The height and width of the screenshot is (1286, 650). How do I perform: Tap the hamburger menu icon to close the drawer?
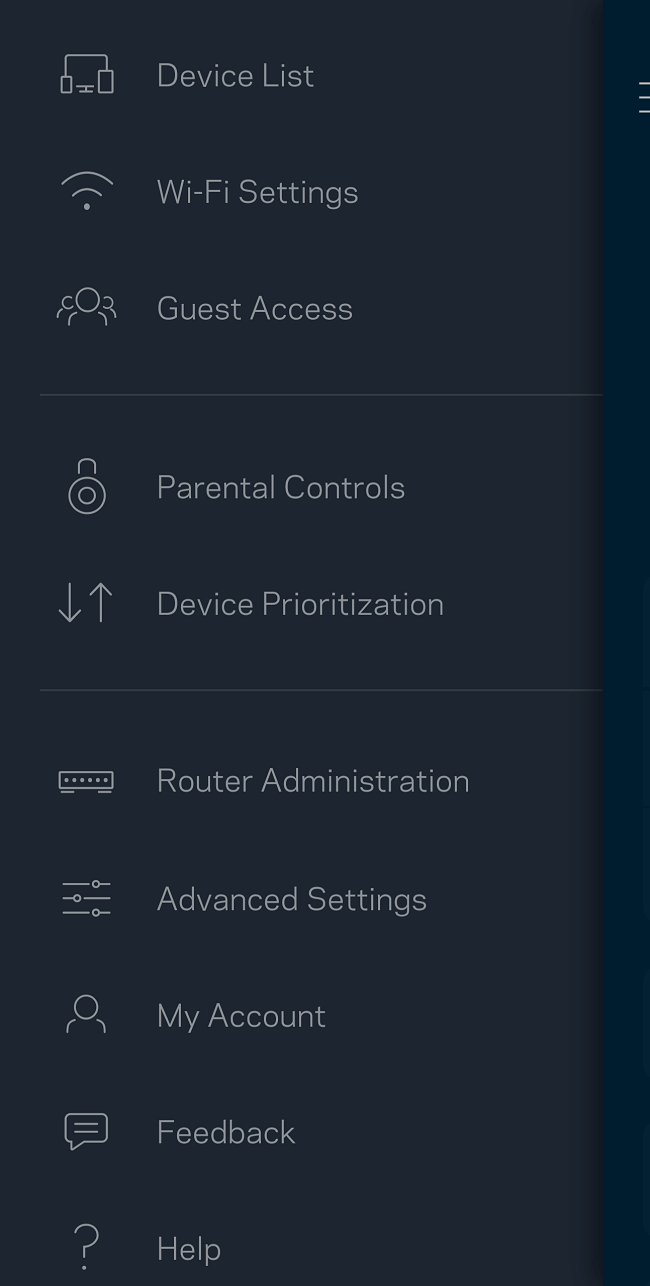643,97
